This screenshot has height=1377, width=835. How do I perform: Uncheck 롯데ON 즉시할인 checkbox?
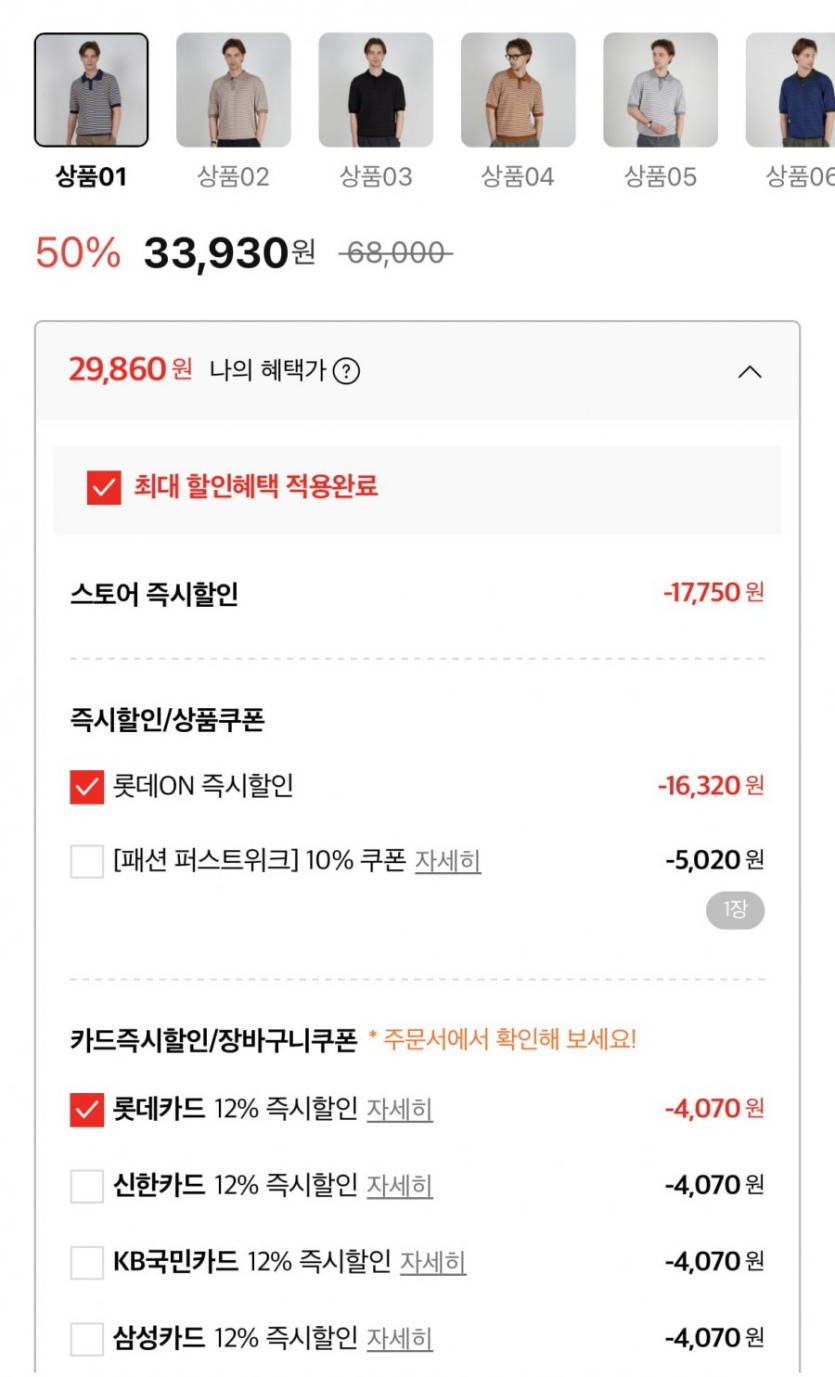[x=87, y=787]
